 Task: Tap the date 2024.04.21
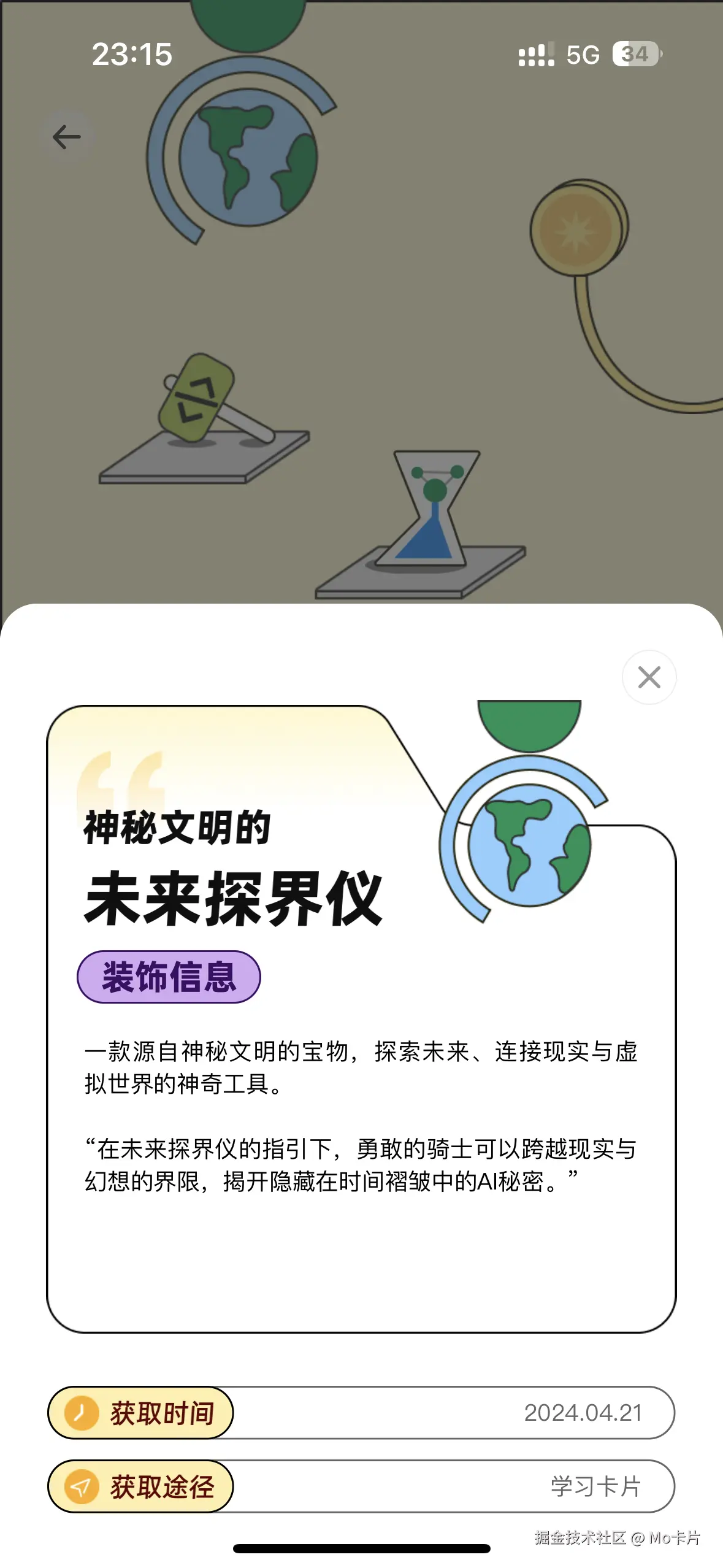point(583,1413)
